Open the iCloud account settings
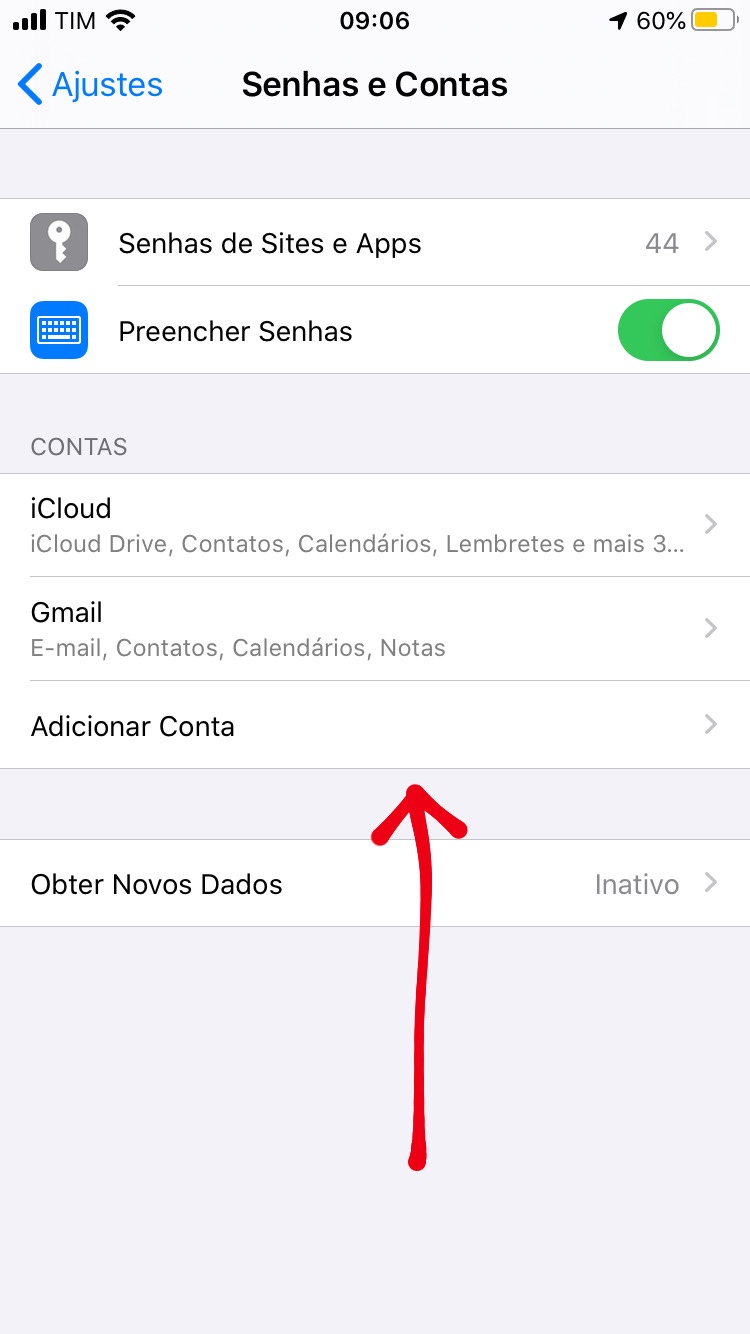Image resolution: width=750 pixels, height=1334 pixels. click(375, 525)
